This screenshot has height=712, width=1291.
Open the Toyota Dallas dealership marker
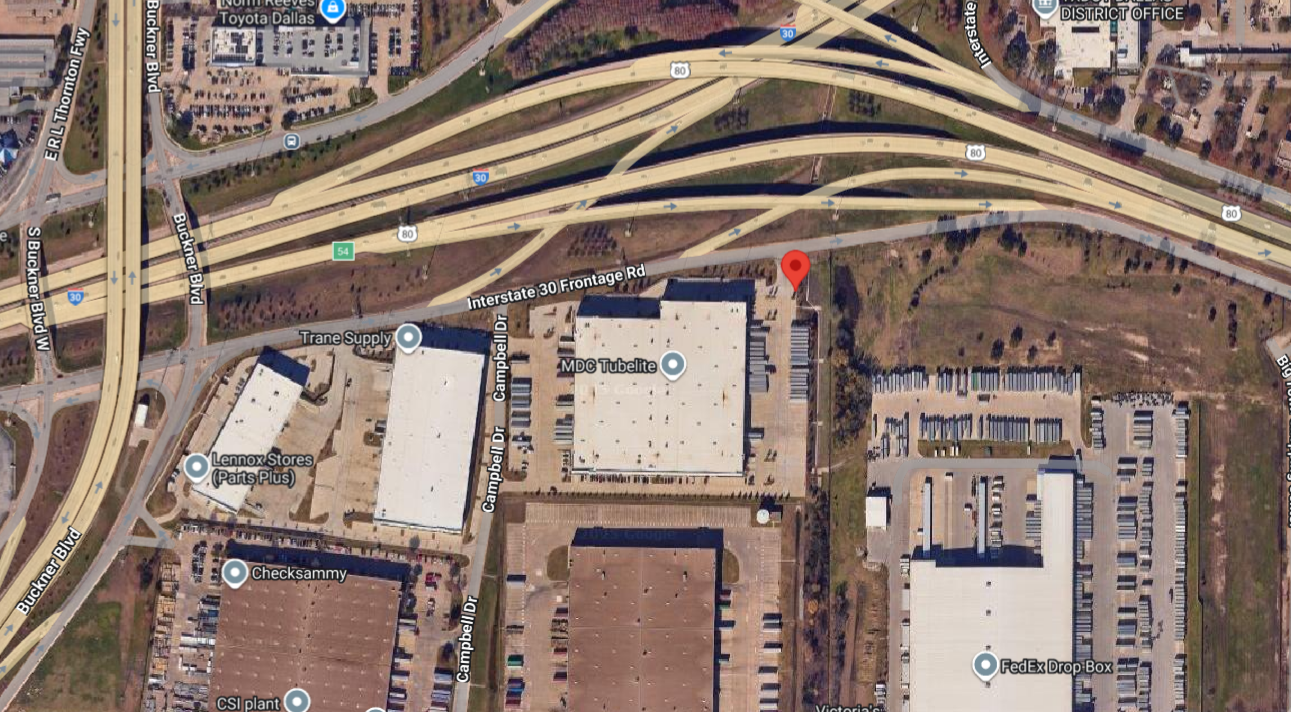[x=333, y=11]
